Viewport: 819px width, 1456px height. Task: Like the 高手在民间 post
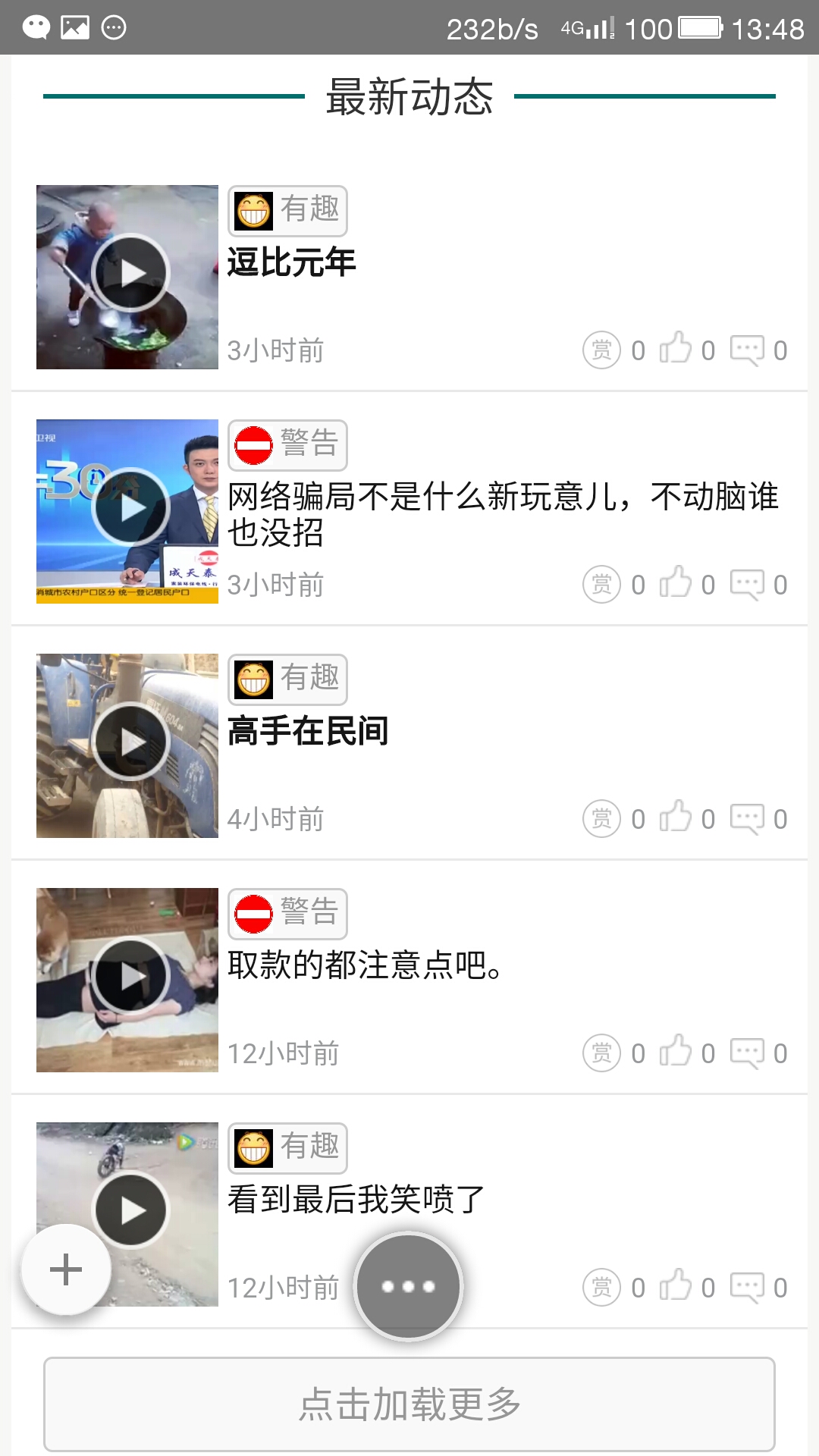pos(675,817)
